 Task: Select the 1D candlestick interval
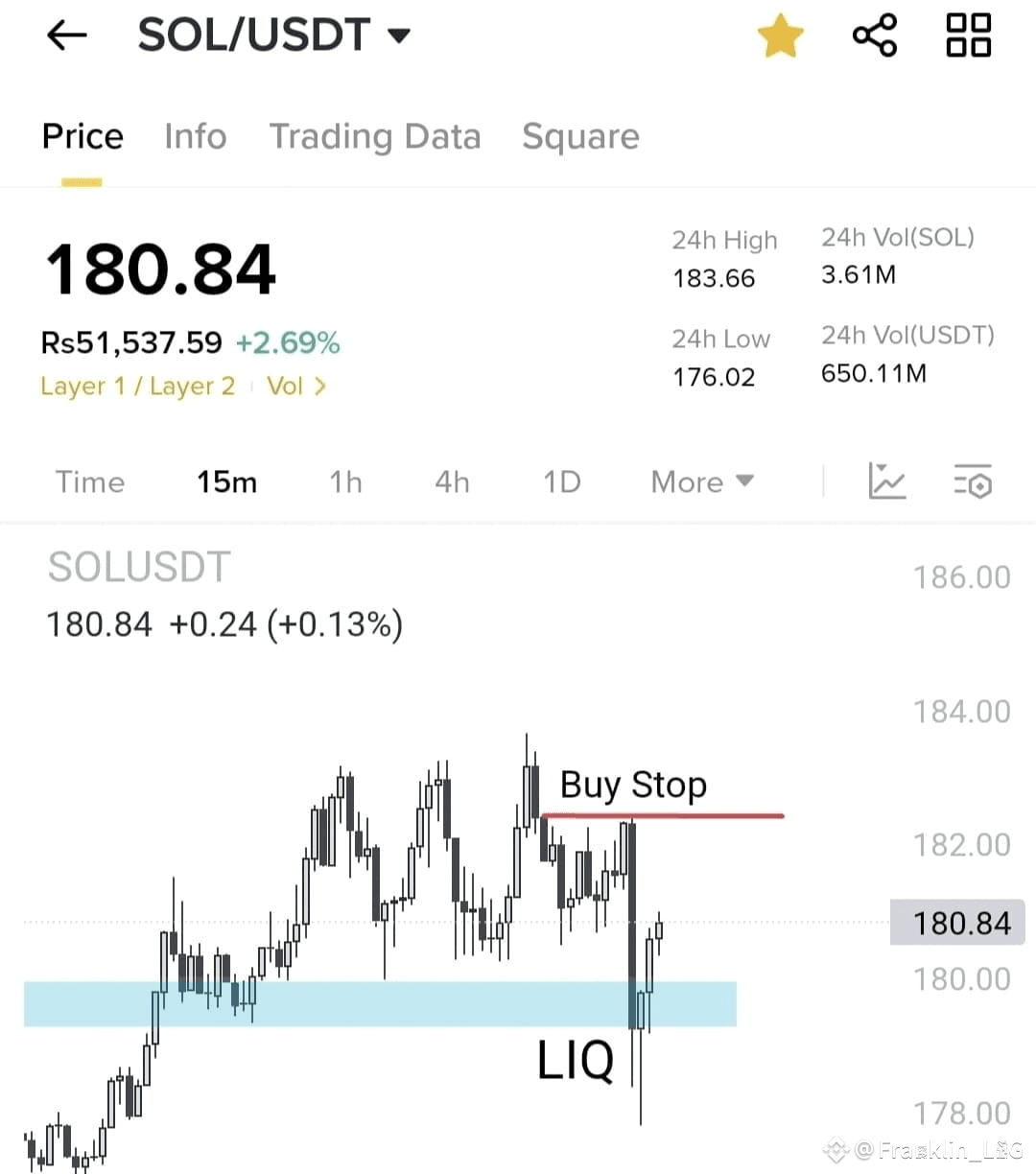561,482
